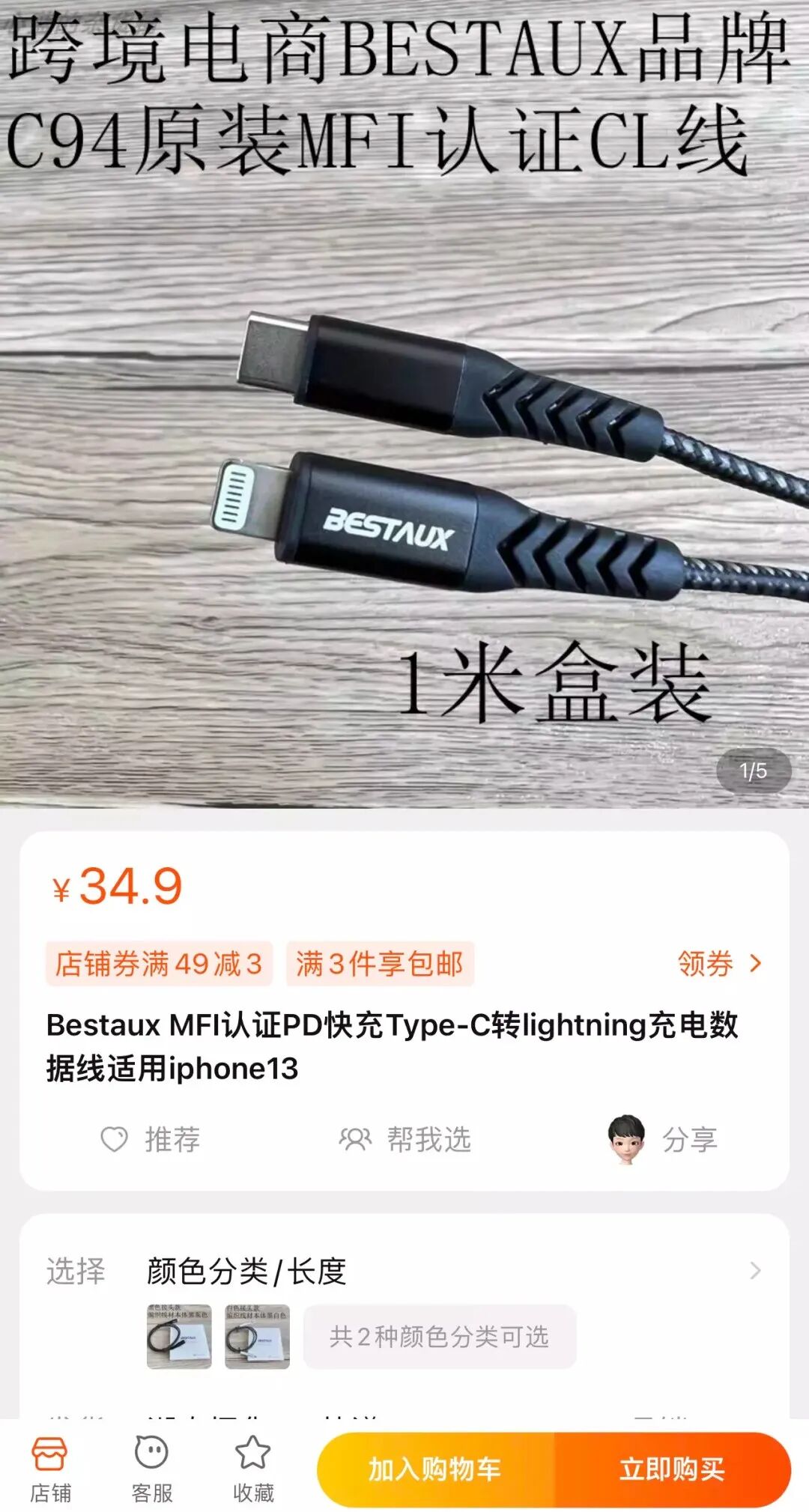Claim coupon via 领券
This screenshot has height=1512, width=809.
pyautogui.click(x=719, y=964)
